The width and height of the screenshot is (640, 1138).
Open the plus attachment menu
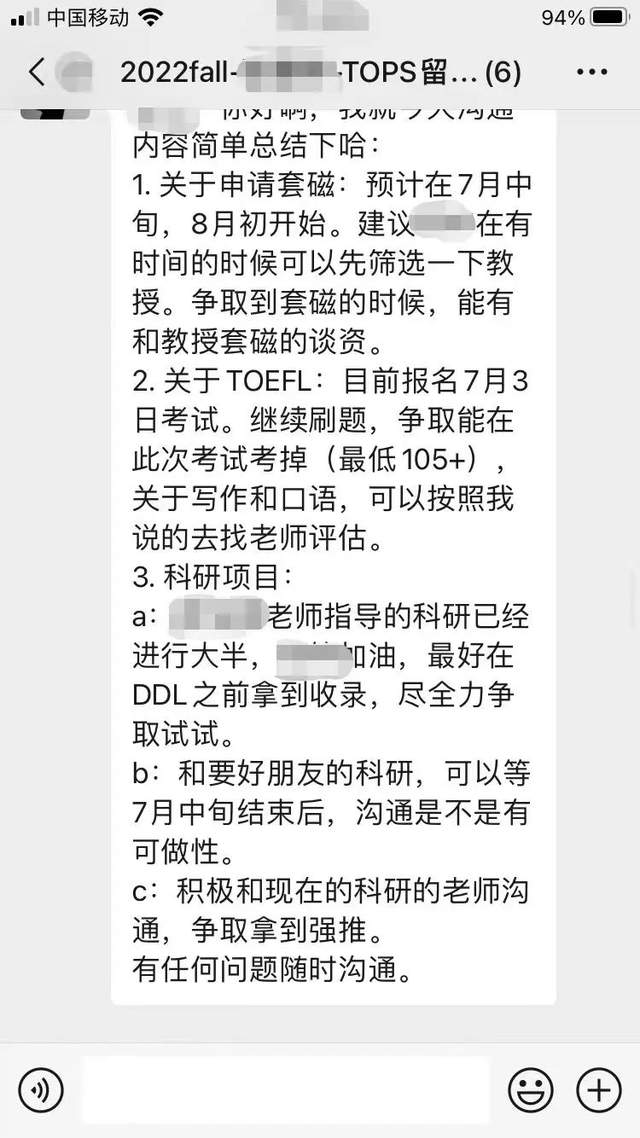click(x=599, y=1090)
